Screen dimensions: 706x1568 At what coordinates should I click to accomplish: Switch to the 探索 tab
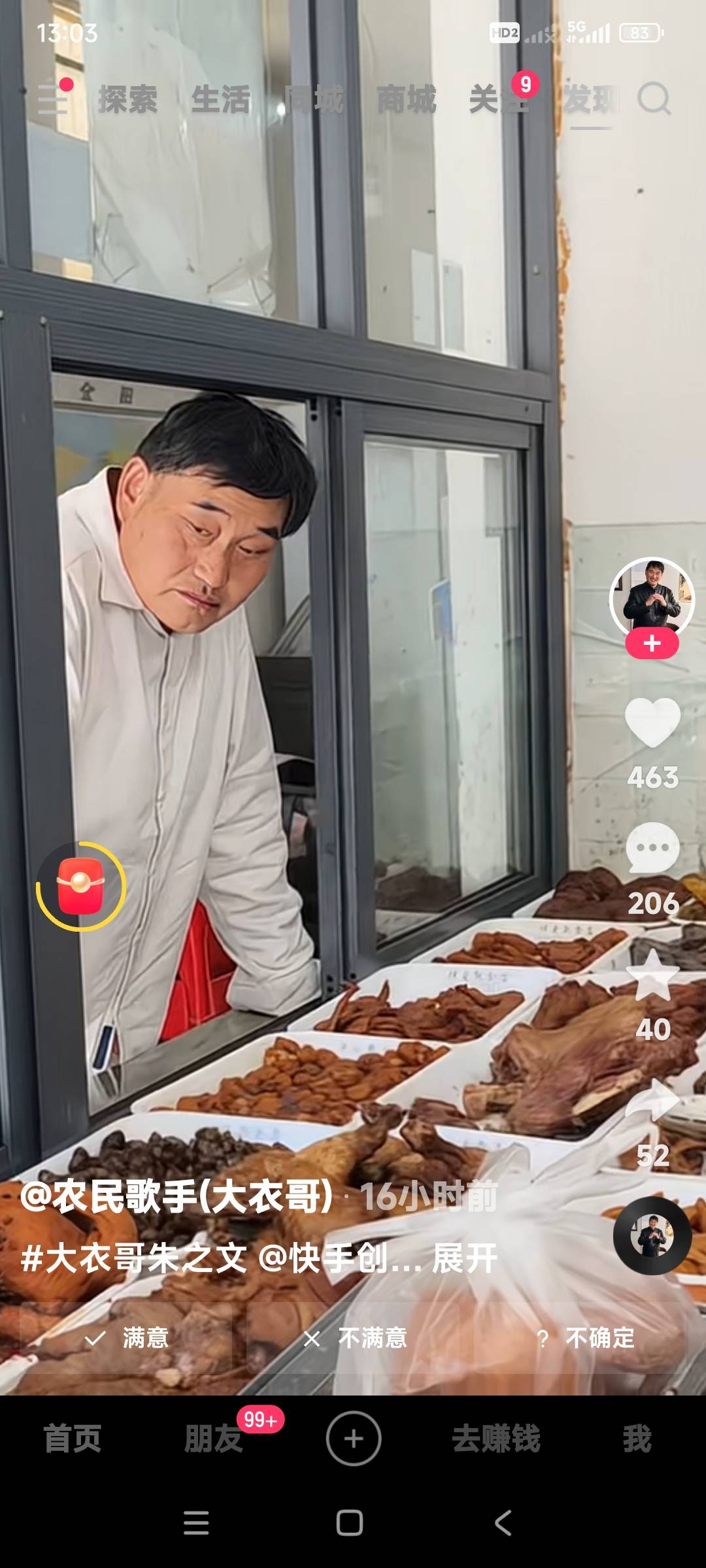[x=127, y=99]
